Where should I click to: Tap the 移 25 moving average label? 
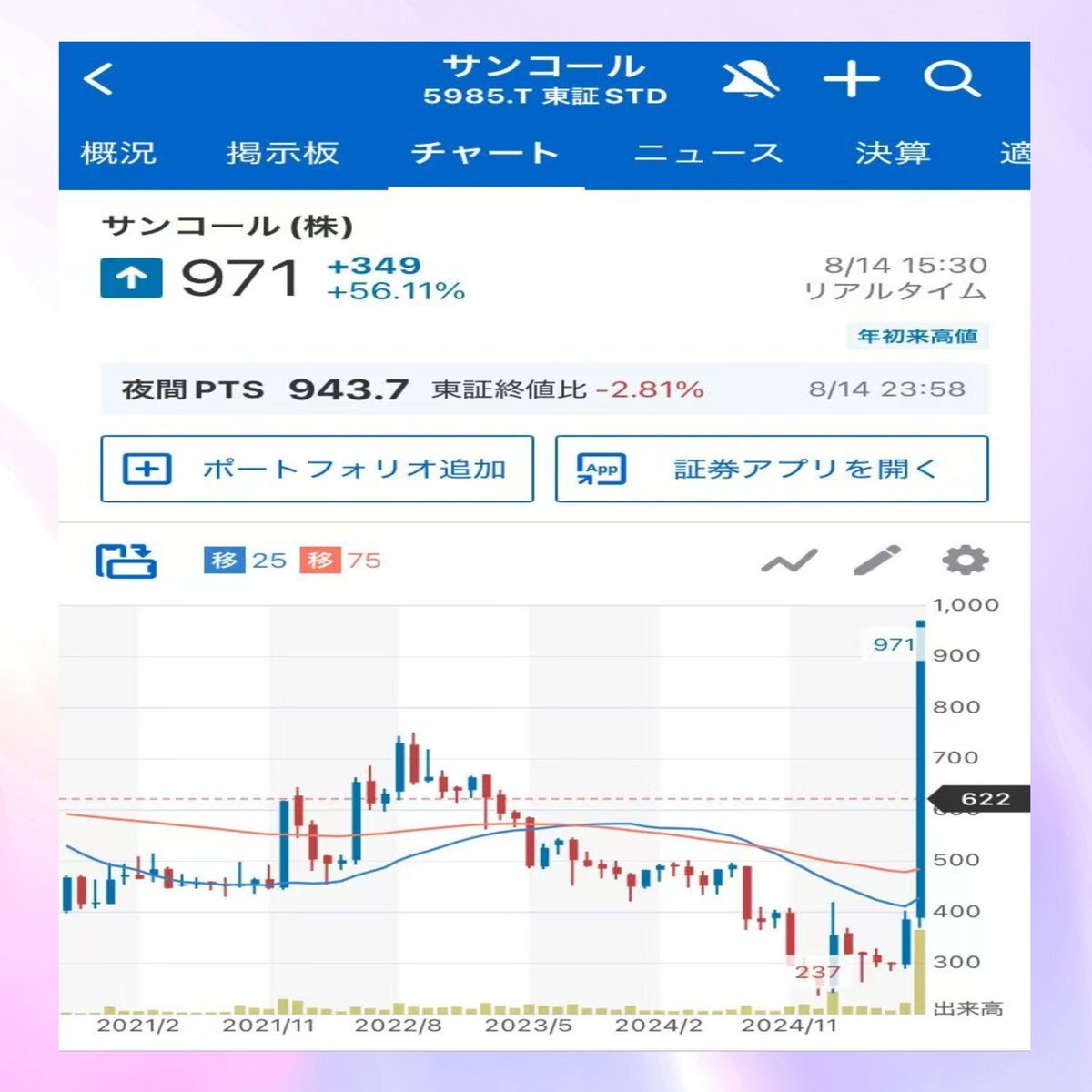point(246,561)
